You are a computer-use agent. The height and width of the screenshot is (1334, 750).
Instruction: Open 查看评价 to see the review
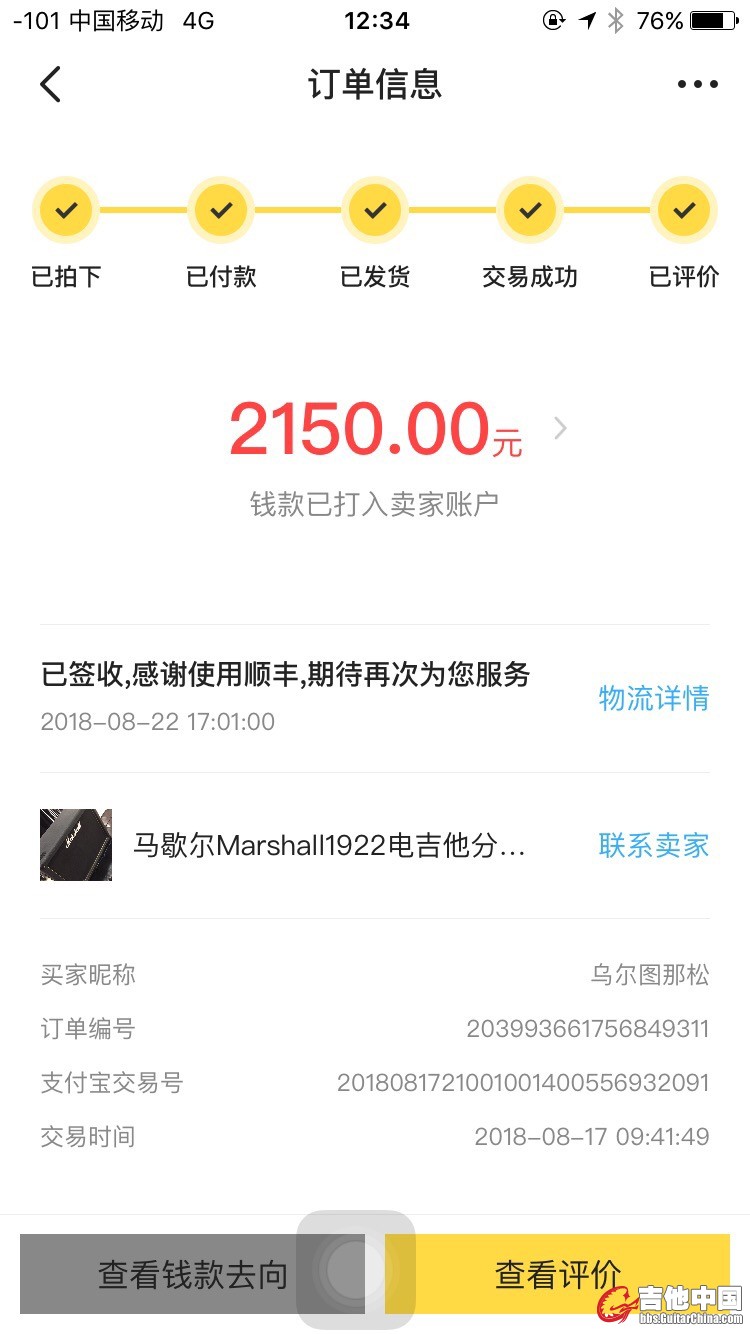tap(557, 1274)
